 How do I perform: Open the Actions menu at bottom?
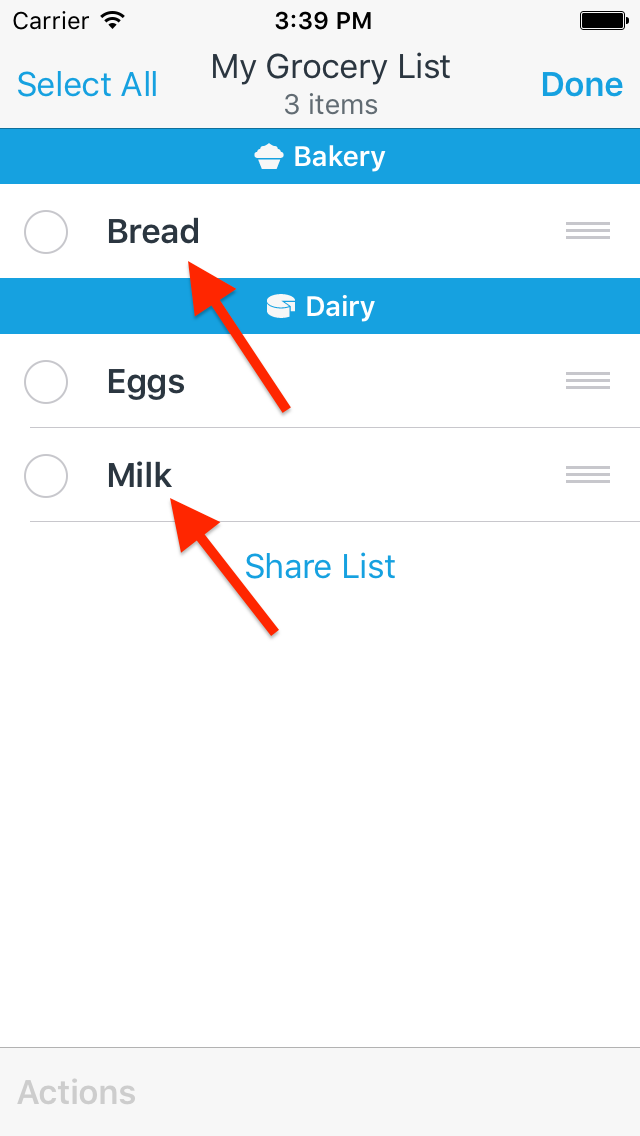pos(77,1092)
